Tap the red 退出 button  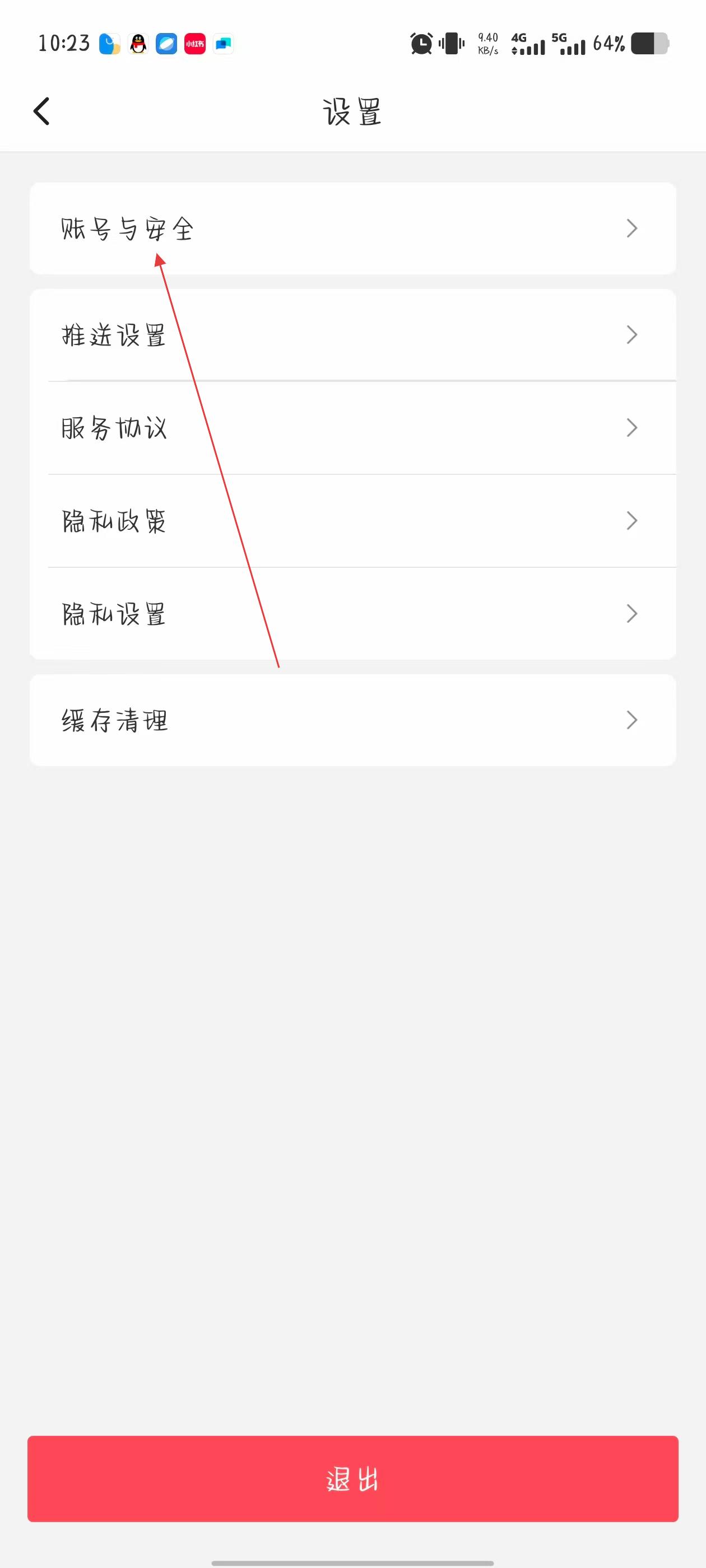pyautogui.click(x=352, y=1478)
